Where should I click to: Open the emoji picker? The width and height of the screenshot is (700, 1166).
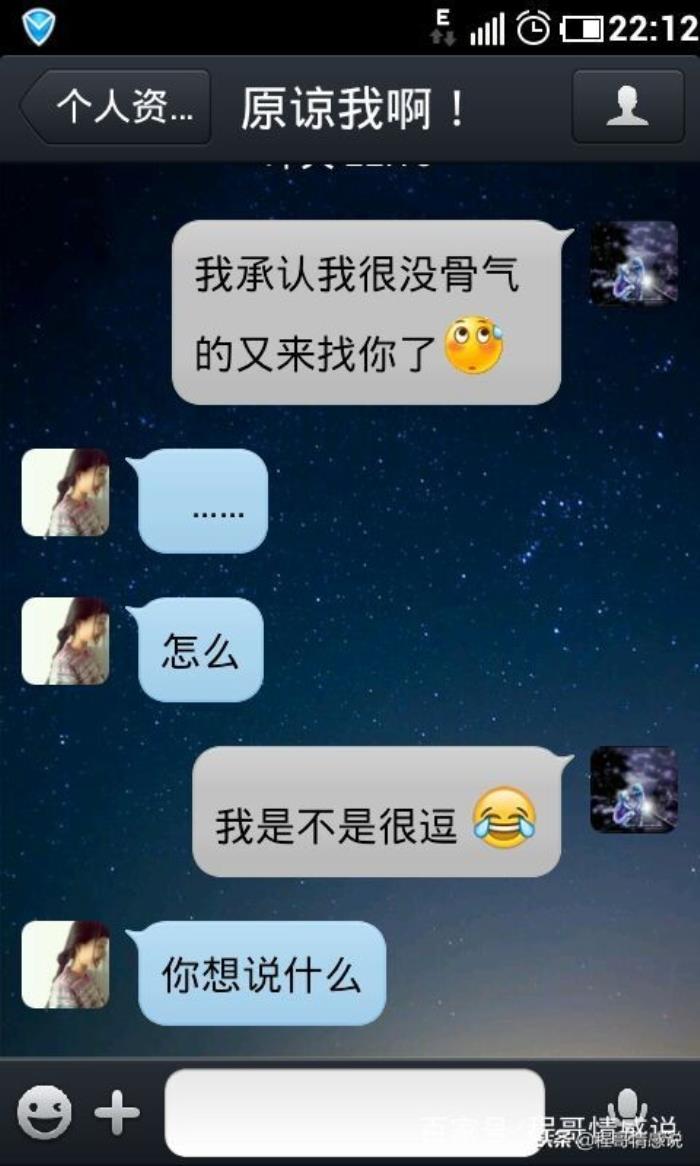(44, 1112)
